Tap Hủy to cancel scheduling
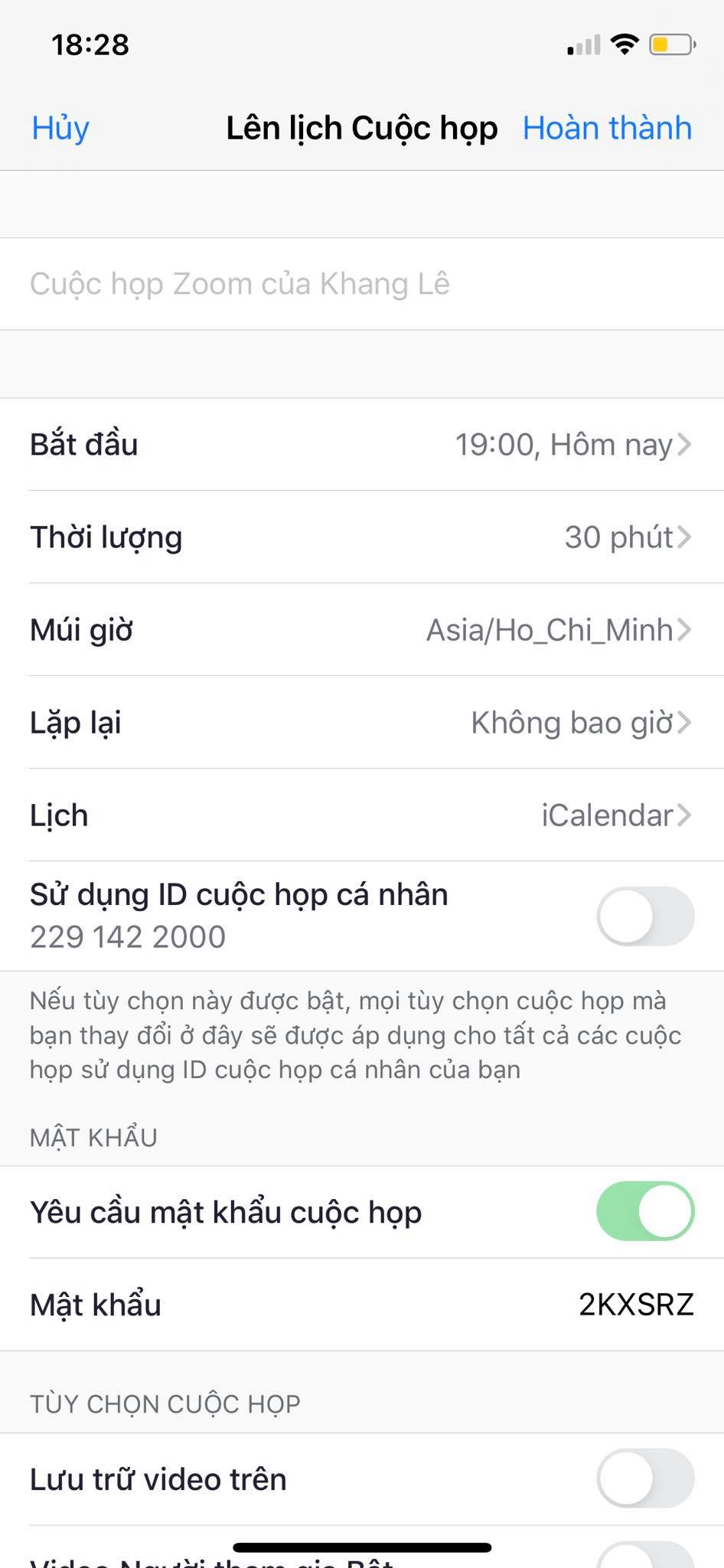Screen dimensions: 724x1568 tap(60, 129)
